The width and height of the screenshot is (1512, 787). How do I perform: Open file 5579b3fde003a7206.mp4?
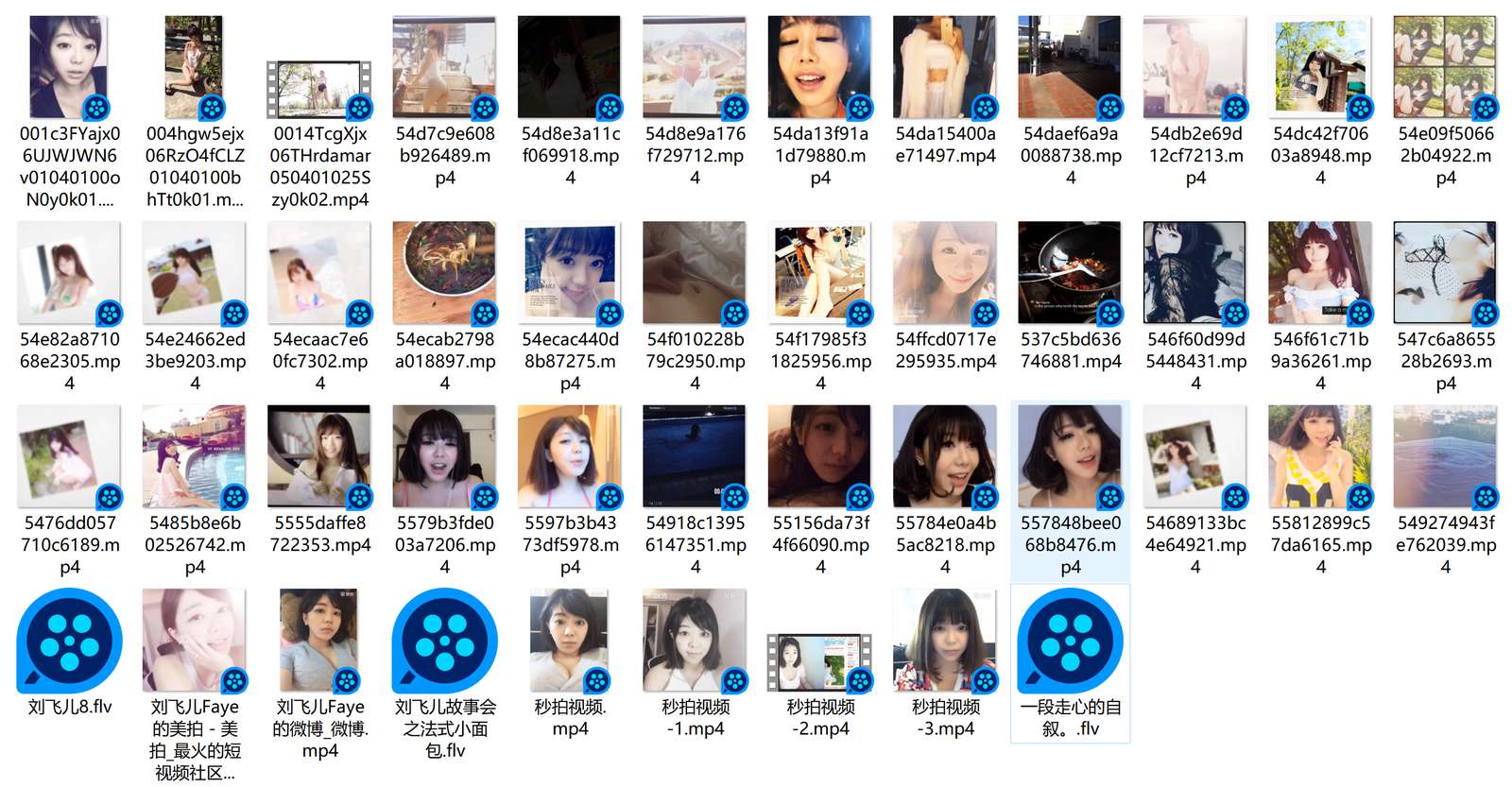pos(444,457)
